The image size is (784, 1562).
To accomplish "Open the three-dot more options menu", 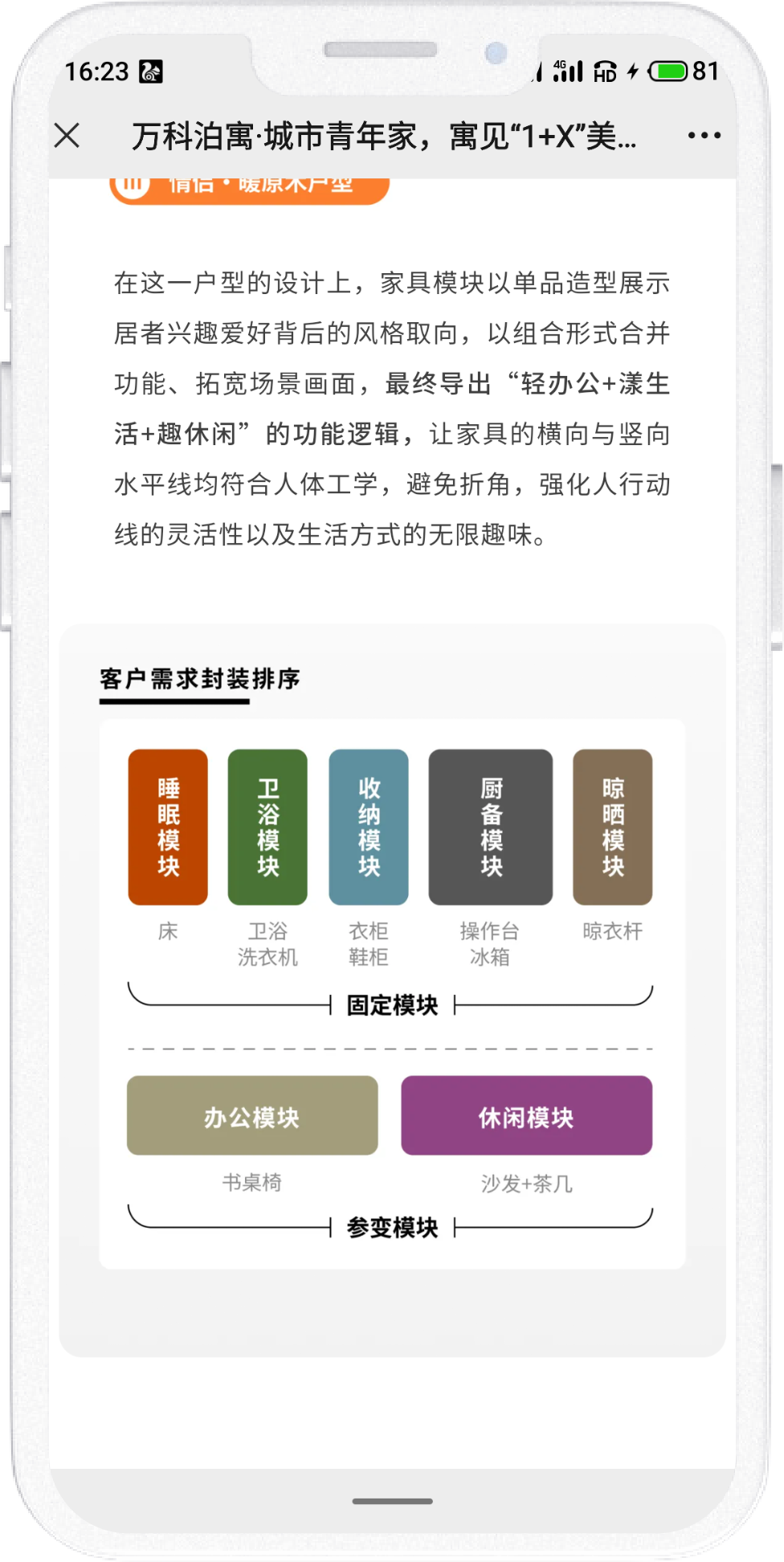I will pos(704,136).
